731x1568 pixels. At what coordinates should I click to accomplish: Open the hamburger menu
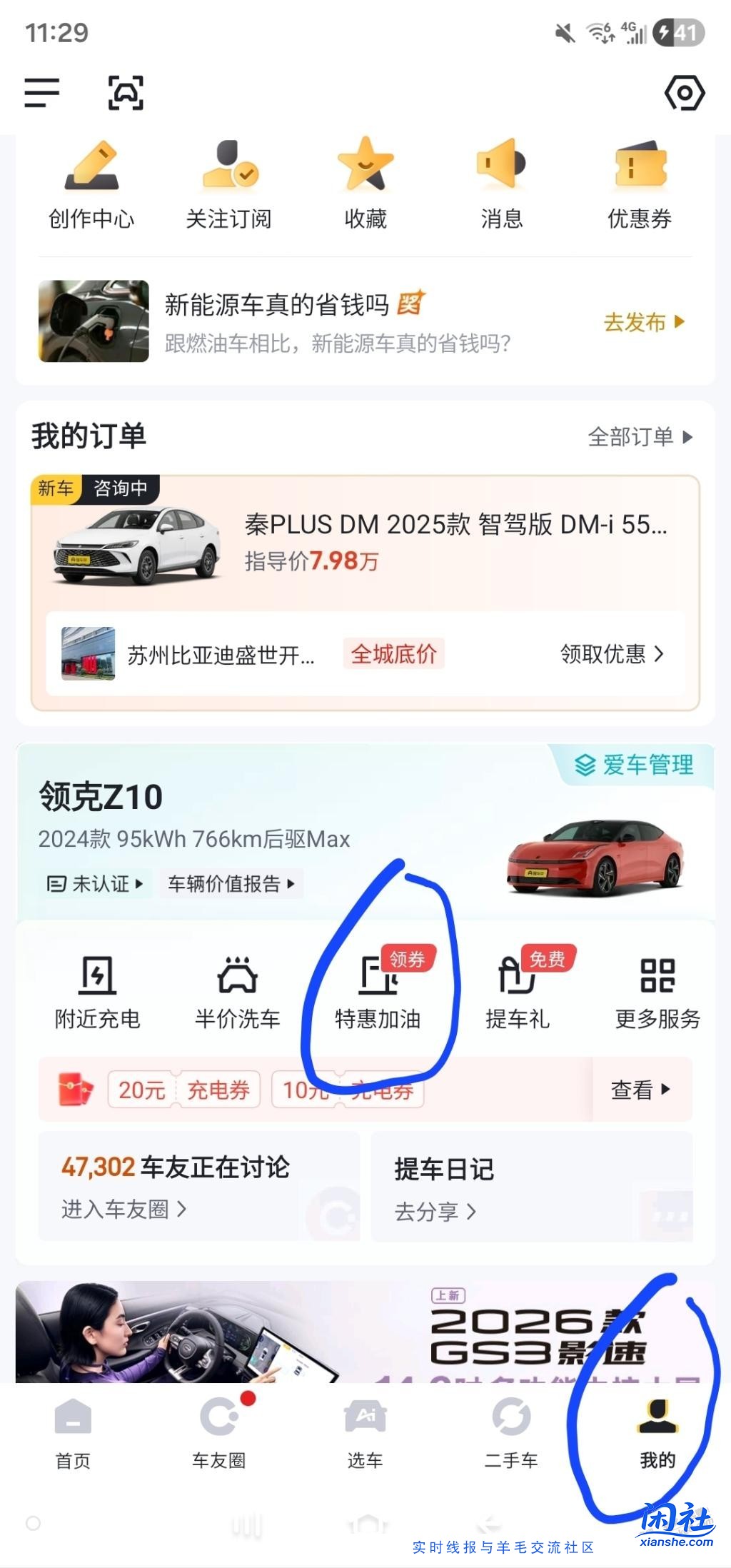click(43, 93)
